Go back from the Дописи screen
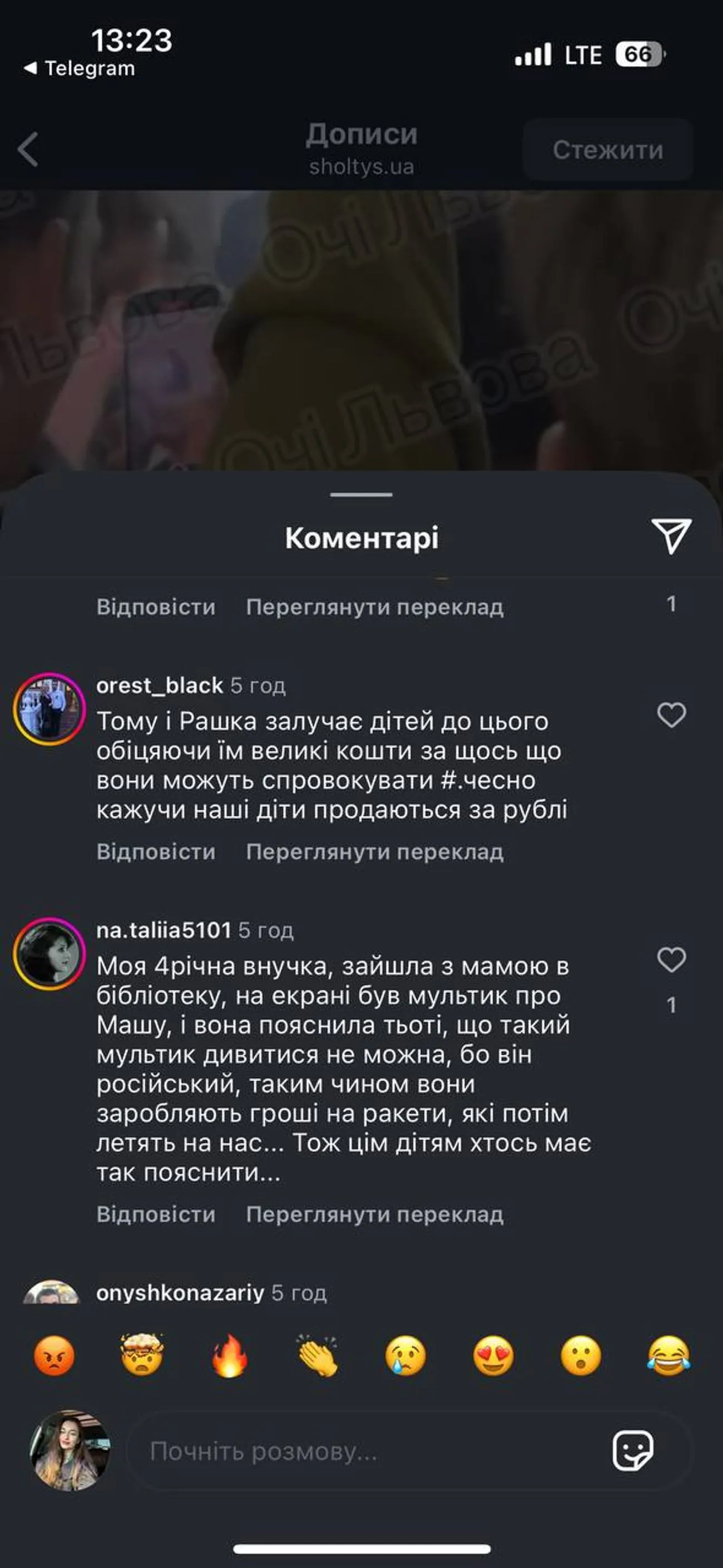This screenshot has width=723, height=1568. 28,149
